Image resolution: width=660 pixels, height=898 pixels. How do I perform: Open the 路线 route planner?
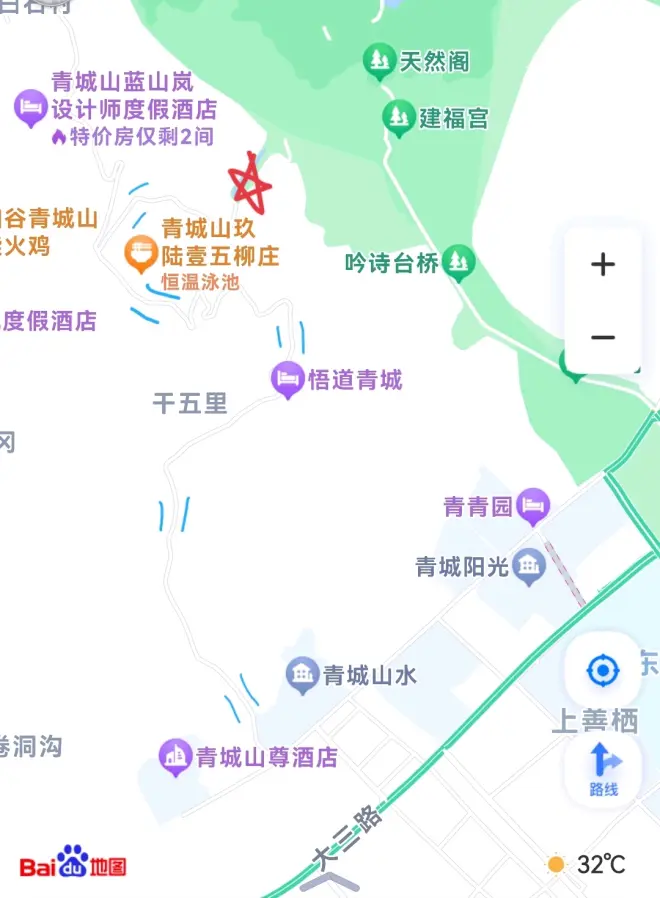click(602, 768)
